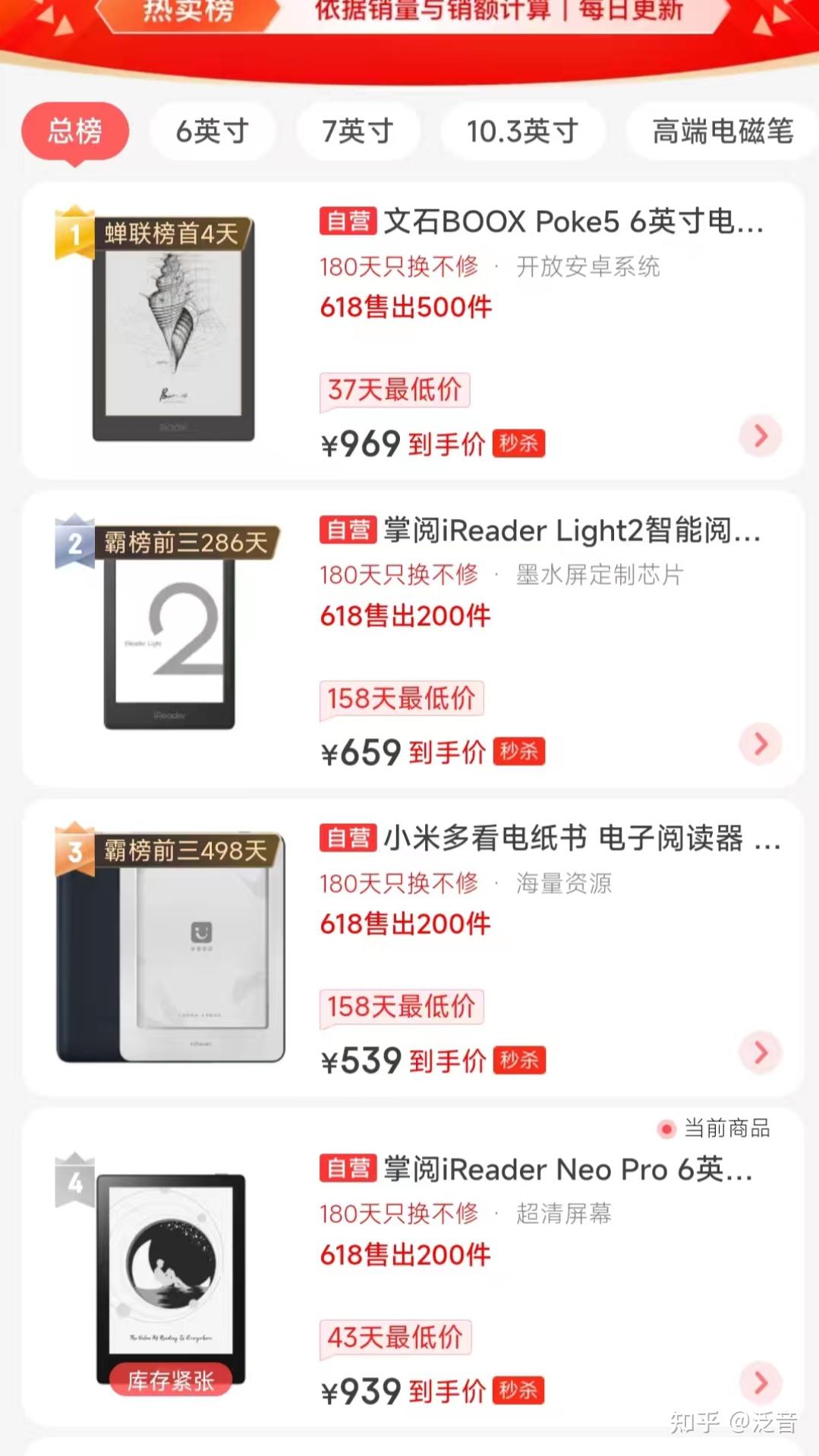Click the 秒杀 badge beside ¥539
This screenshot has width=819, height=1456.
519,1060
